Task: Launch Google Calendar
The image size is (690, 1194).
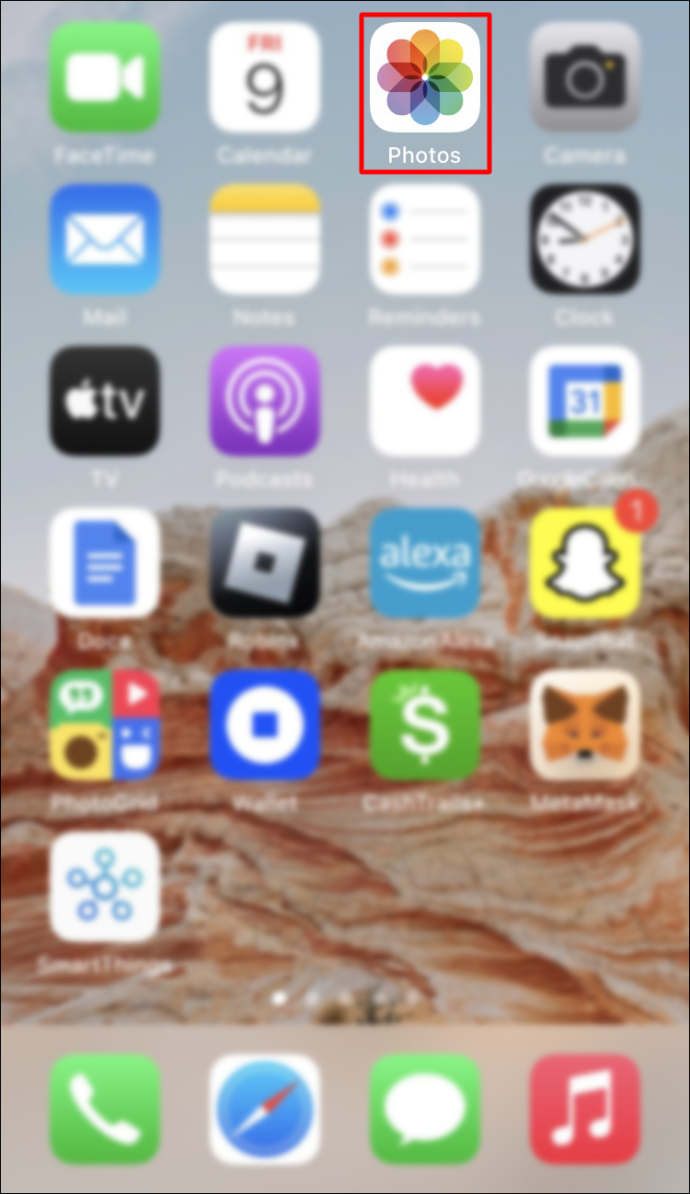Action: [585, 401]
